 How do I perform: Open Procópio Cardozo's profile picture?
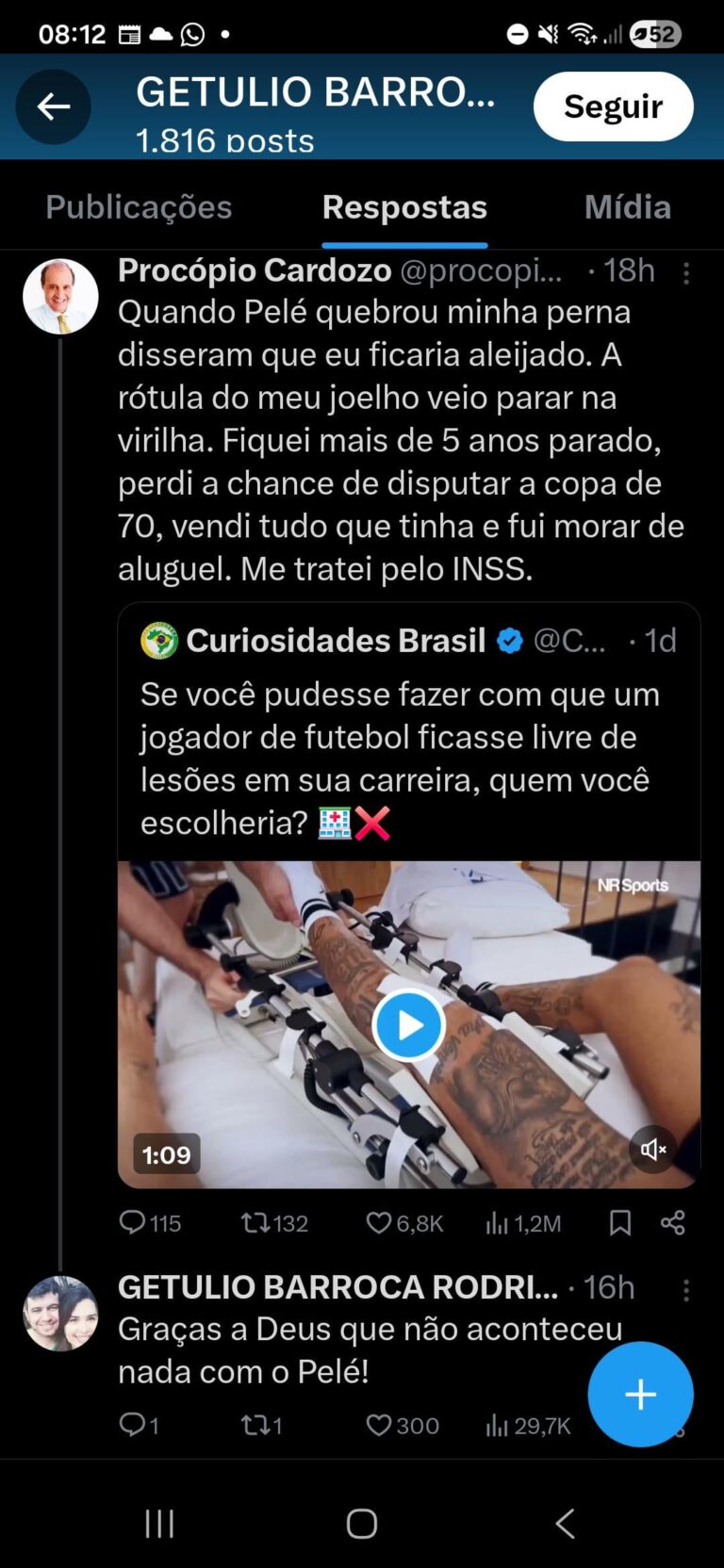pos(60,297)
